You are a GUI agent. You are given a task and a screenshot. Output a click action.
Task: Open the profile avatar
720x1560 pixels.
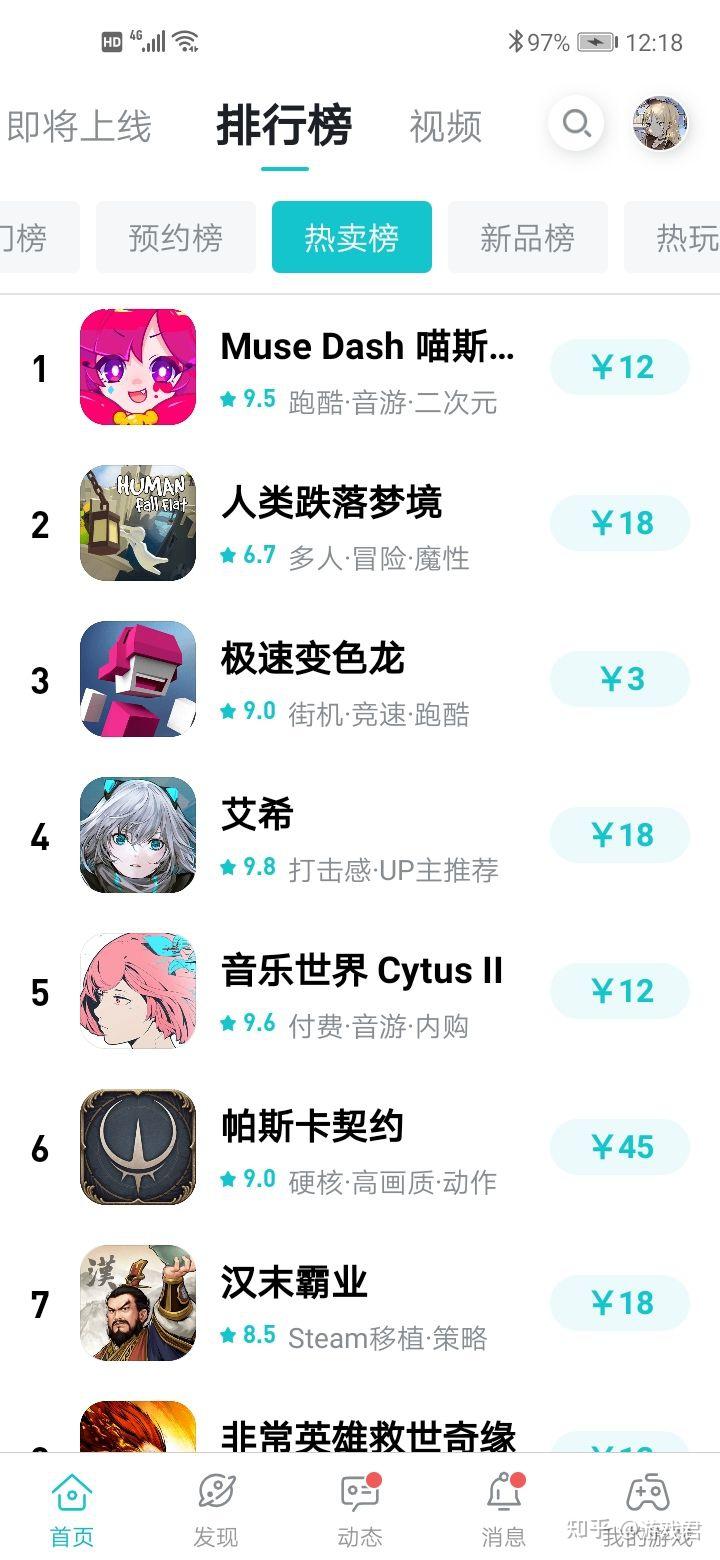(x=660, y=124)
